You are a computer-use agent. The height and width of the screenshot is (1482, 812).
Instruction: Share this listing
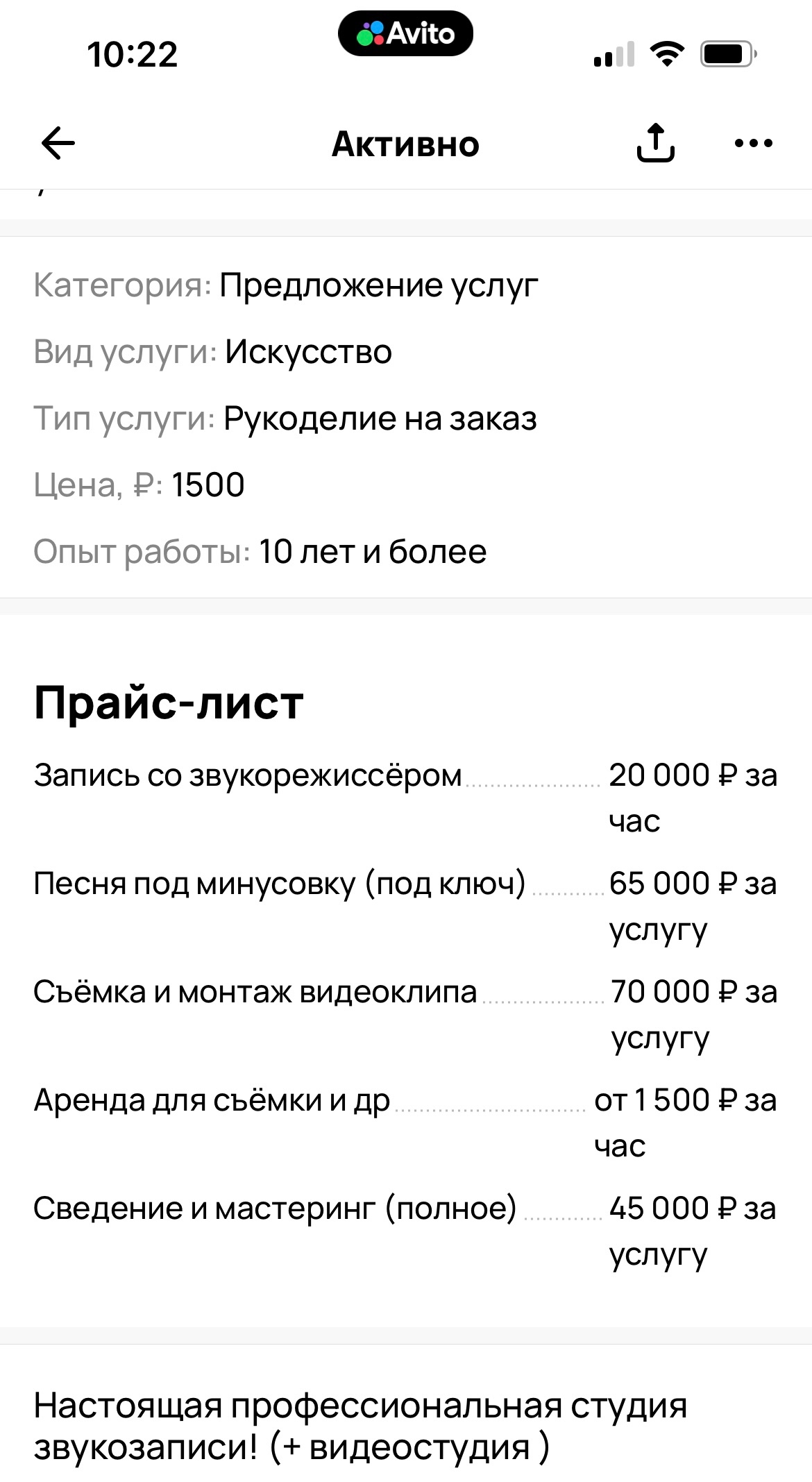(655, 143)
